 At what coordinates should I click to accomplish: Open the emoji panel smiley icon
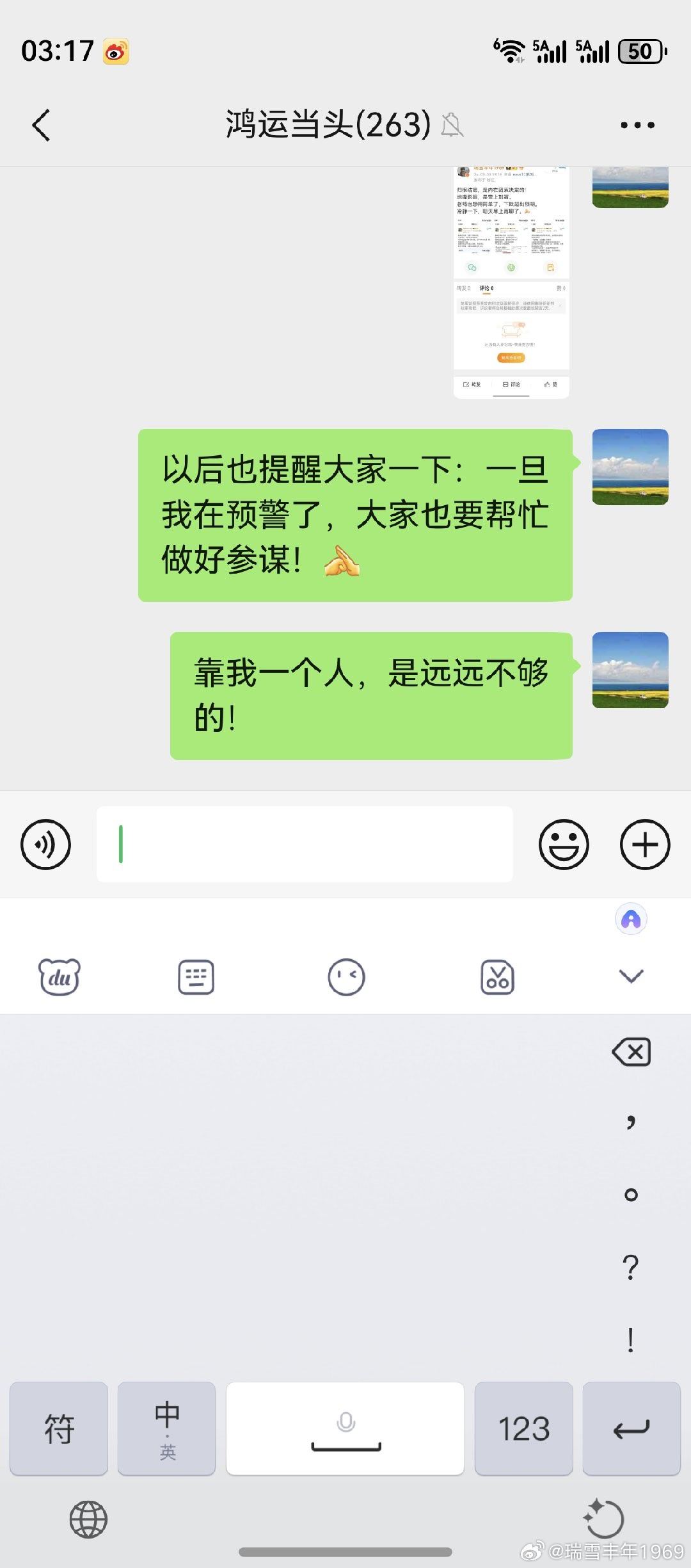tap(564, 844)
